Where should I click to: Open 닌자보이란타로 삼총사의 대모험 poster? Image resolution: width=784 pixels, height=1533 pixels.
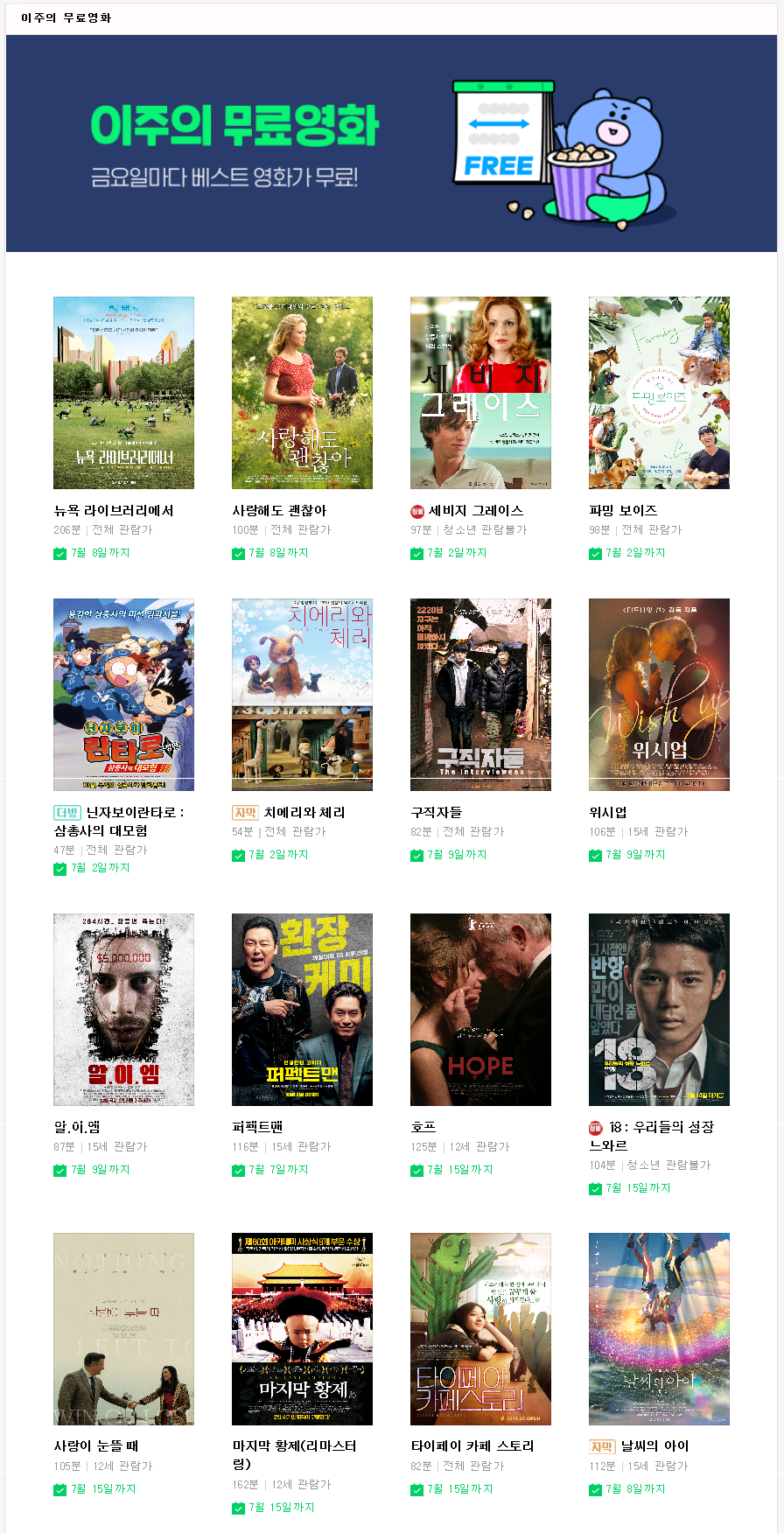point(123,695)
